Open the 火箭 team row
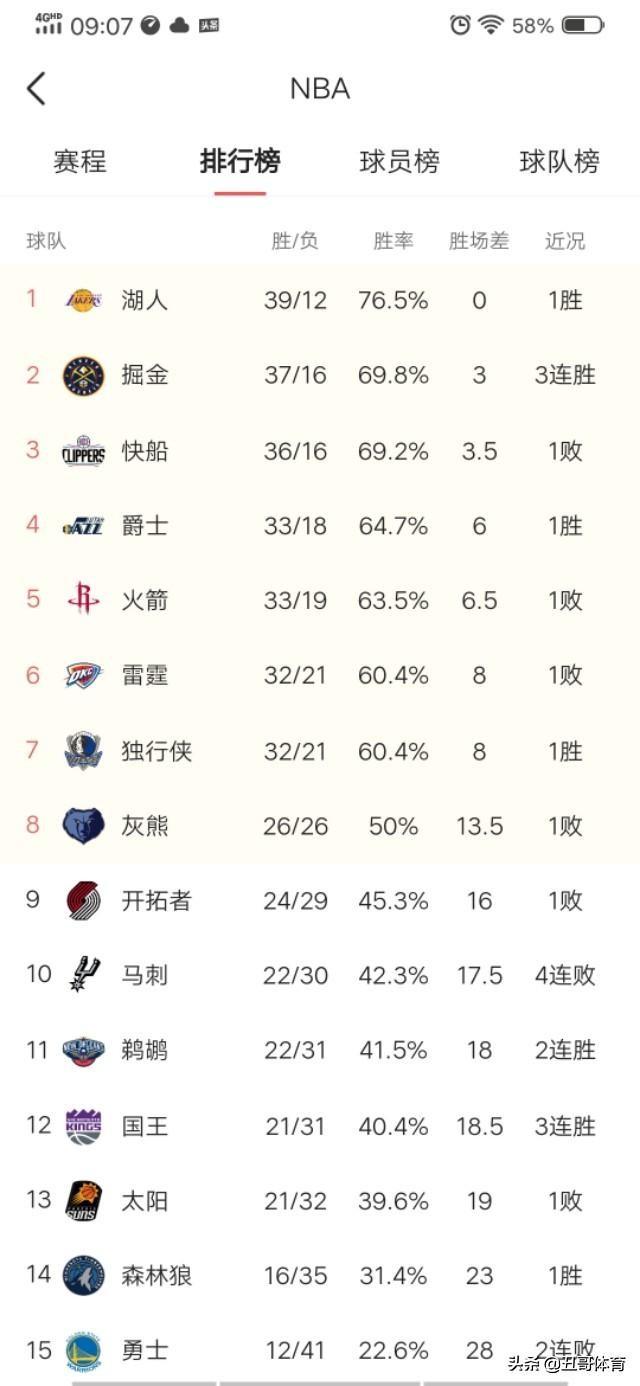The height and width of the screenshot is (1386, 640). click(320, 601)
